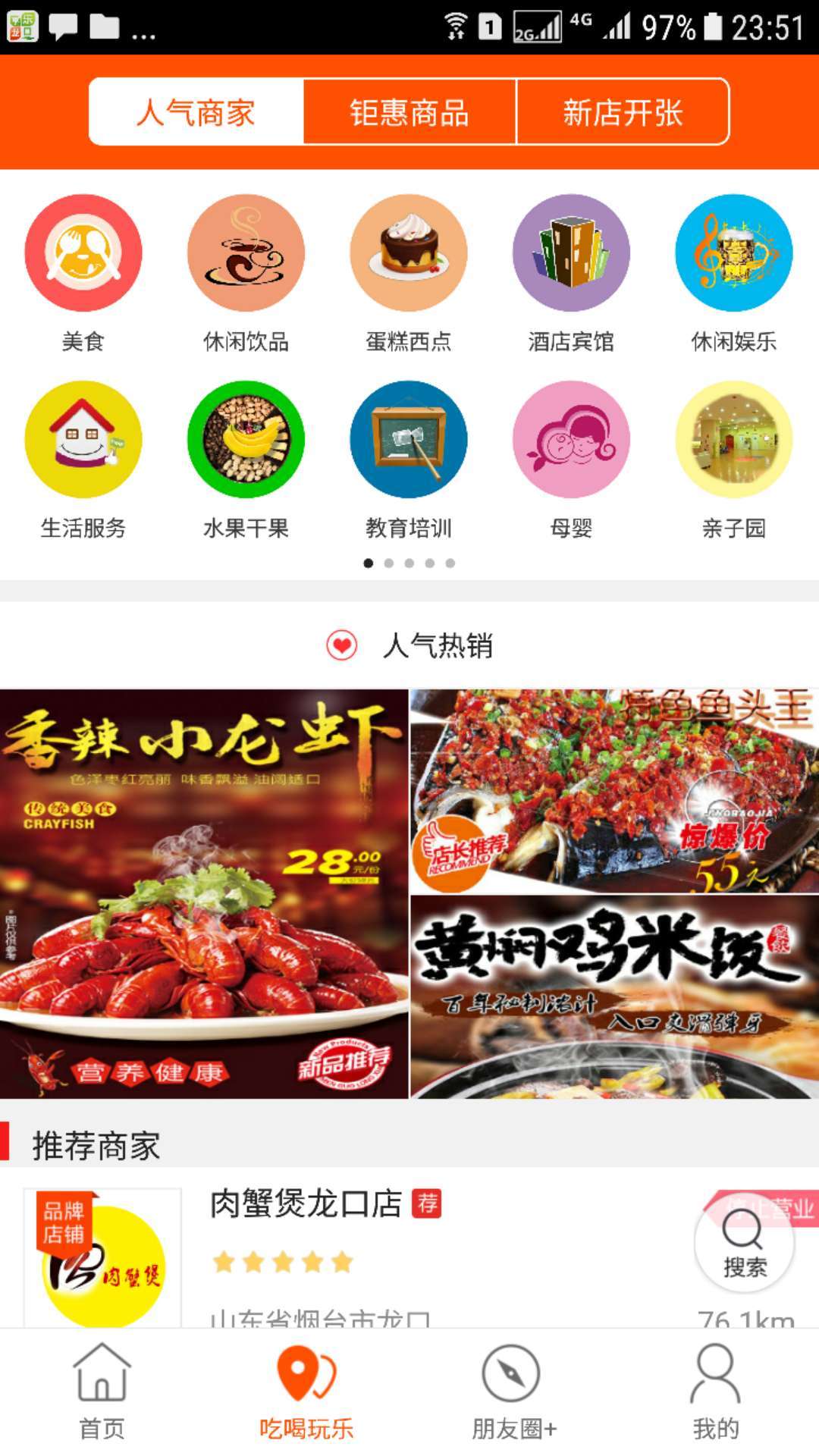This screenshot has width=819, height=1456.
Task: Open the 教育培训 blackboard icon
Action: 408,444
